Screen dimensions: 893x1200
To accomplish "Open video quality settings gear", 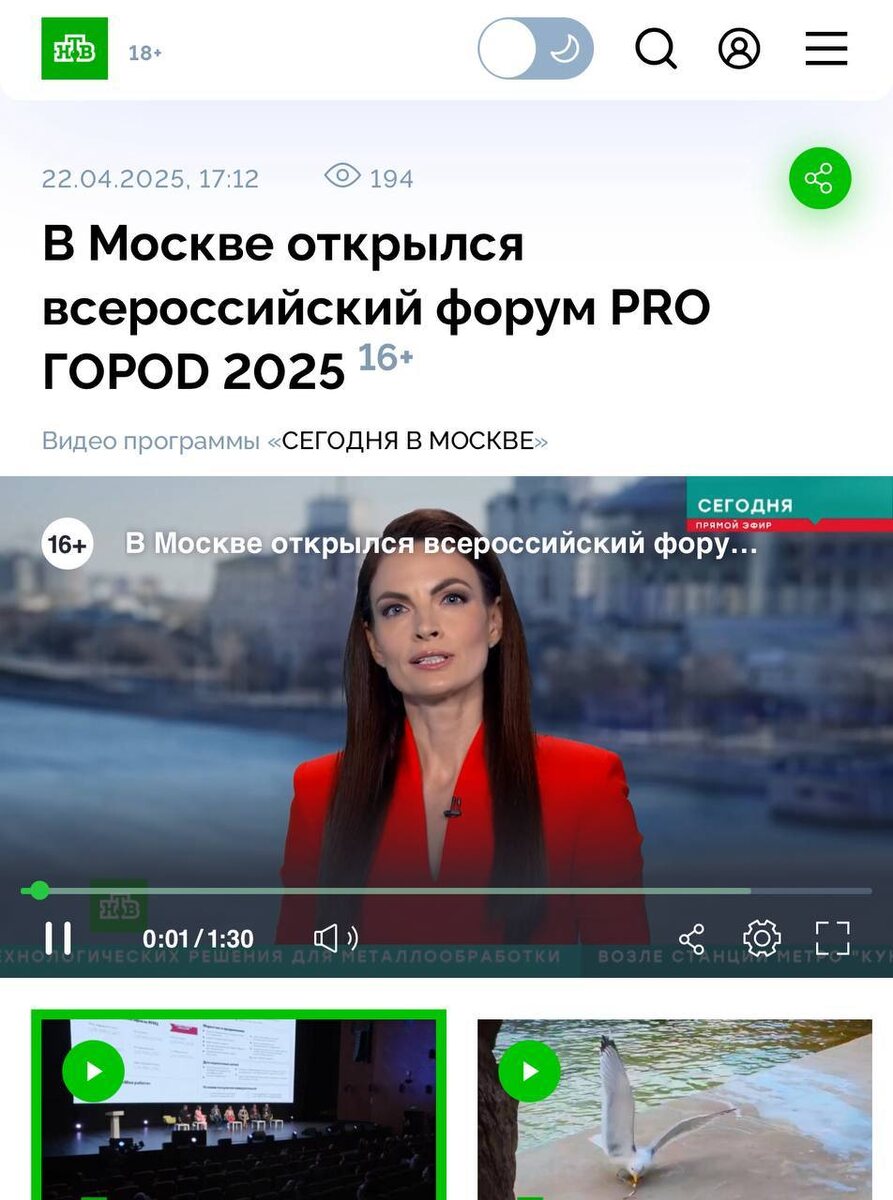I will click(762, 938).
